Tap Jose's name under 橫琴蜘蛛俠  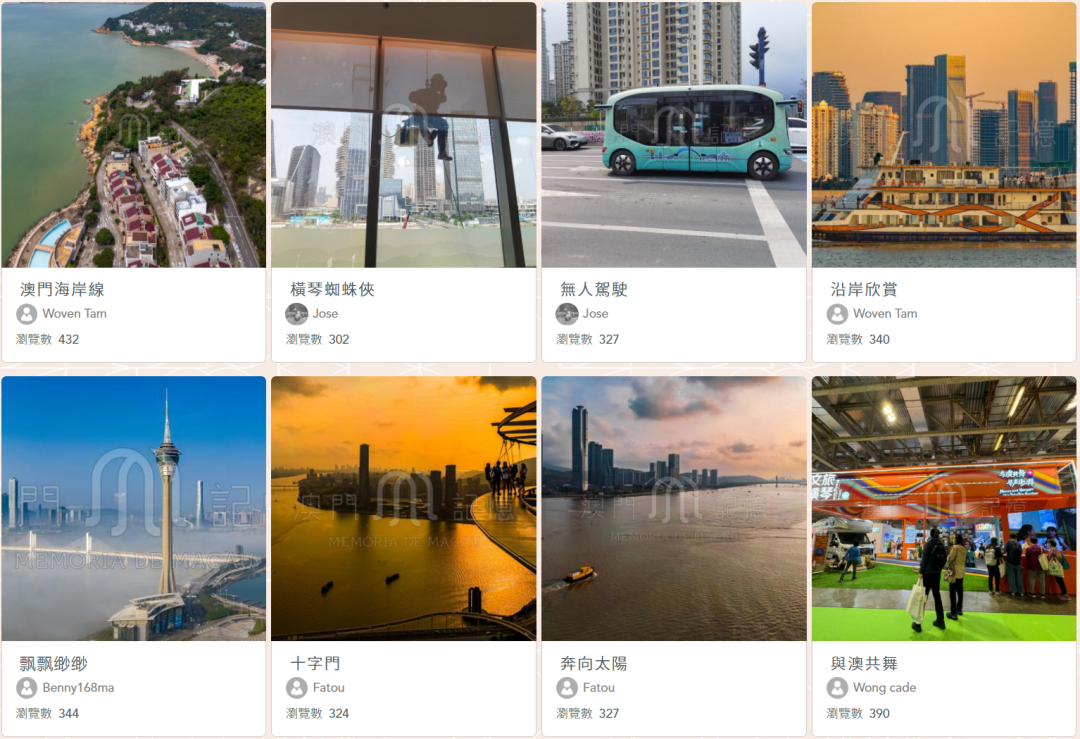click(325, 314)
